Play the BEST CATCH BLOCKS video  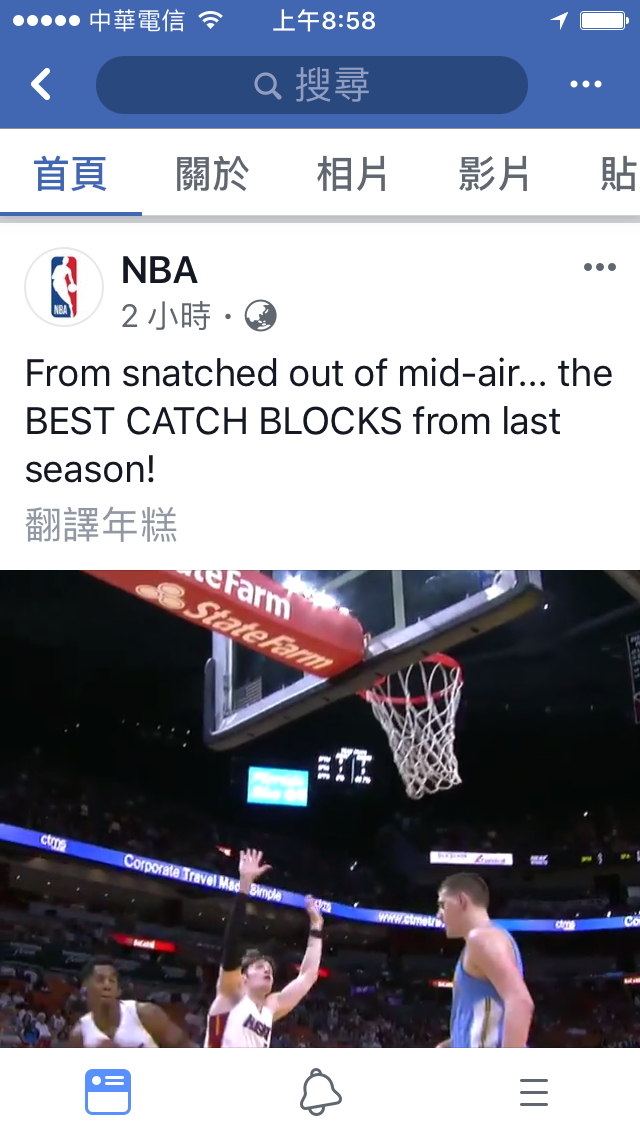(x=320, y=808)
